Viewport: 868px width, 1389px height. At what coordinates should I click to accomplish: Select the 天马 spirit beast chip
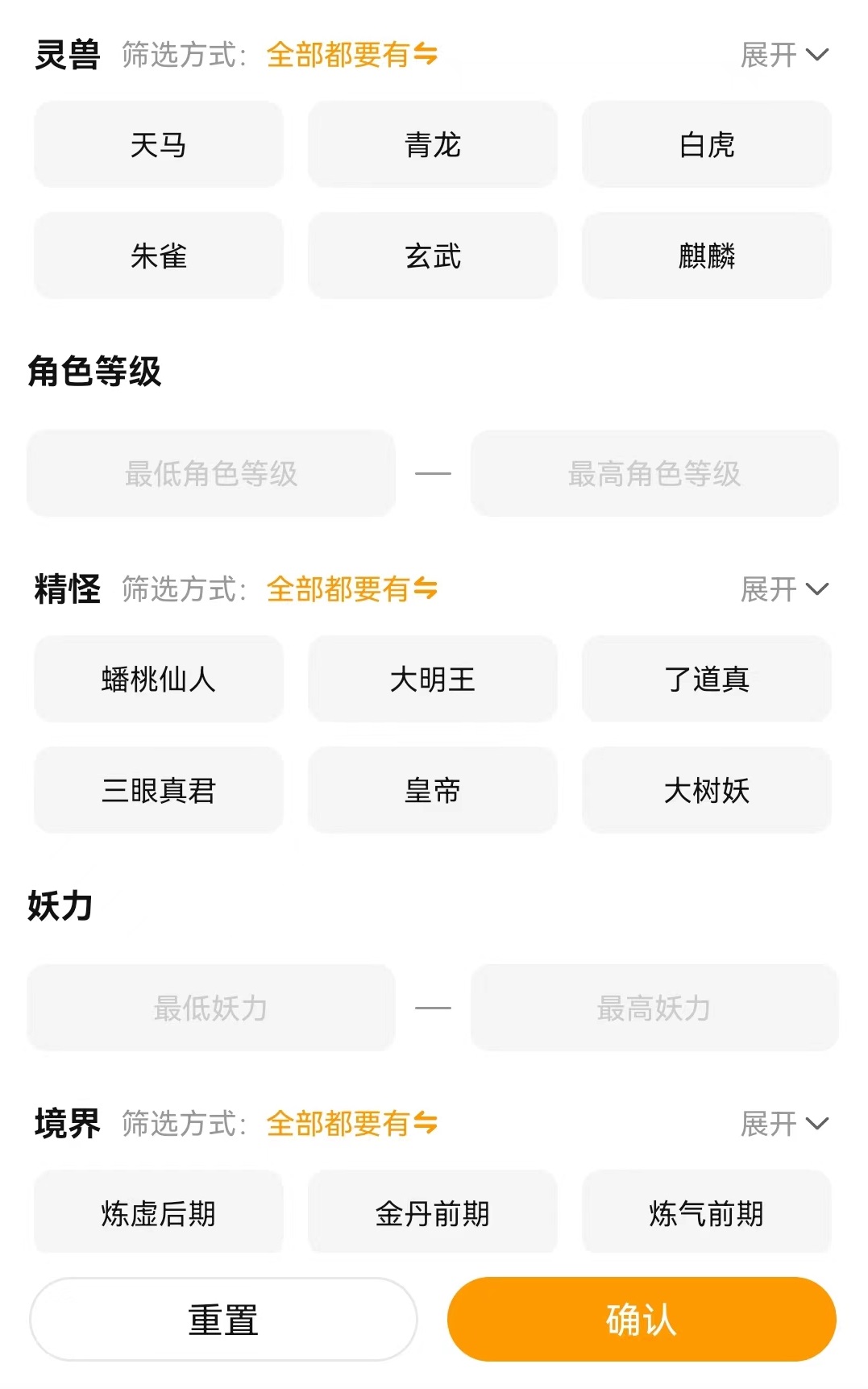[159, 145]
